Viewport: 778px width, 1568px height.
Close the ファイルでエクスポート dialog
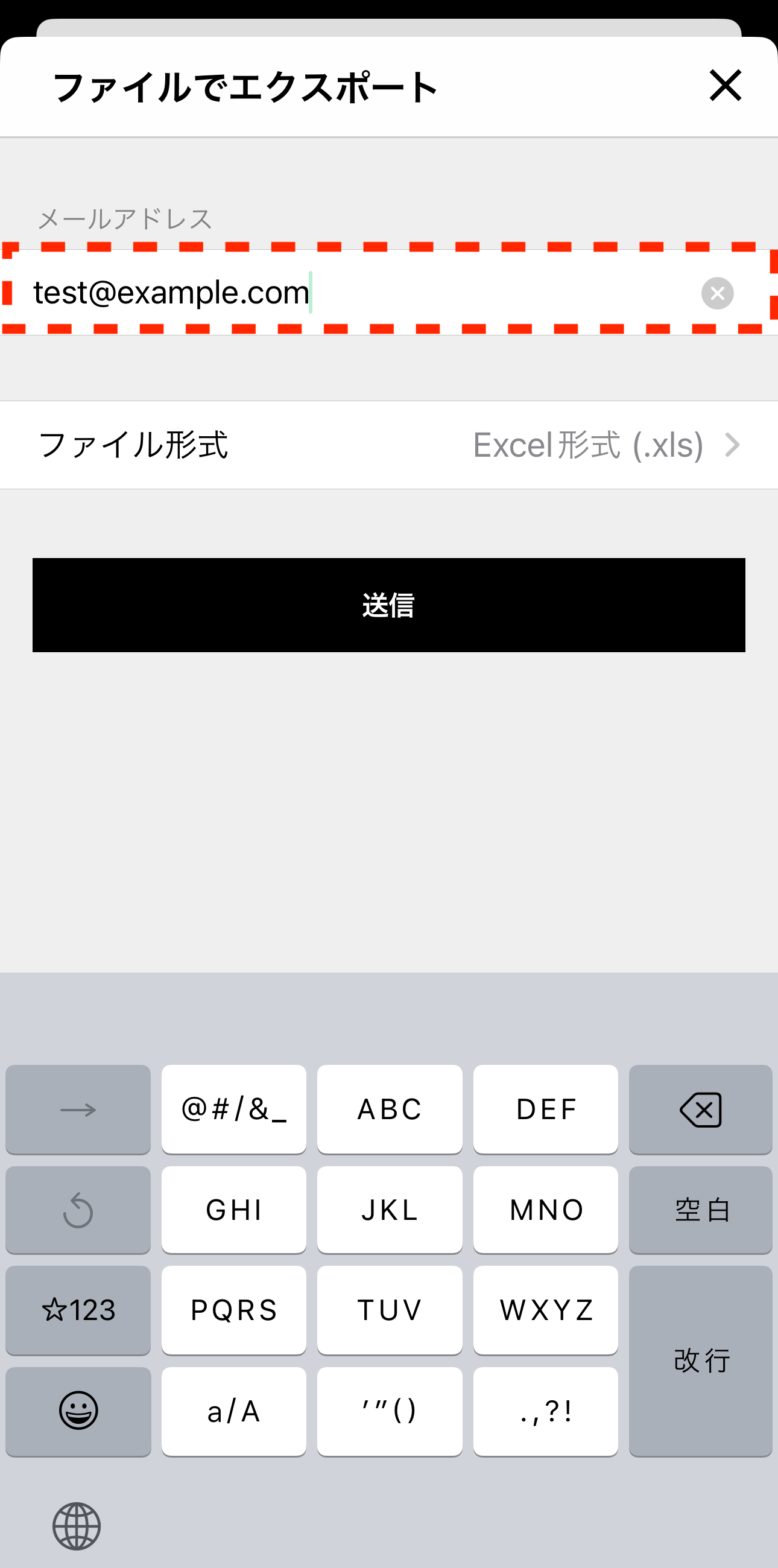(x=725, y=85)
